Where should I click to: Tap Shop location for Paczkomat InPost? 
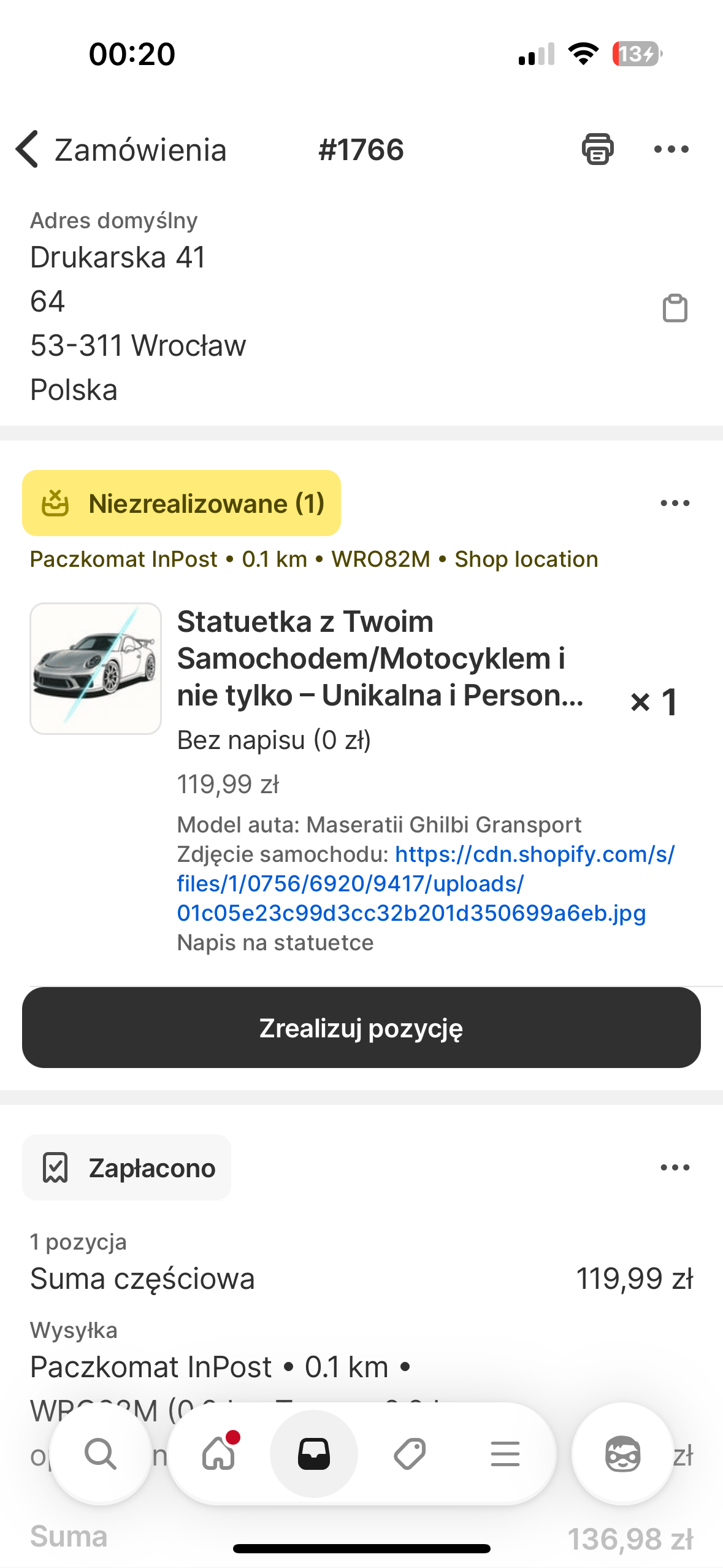click(x=526, y=559)
